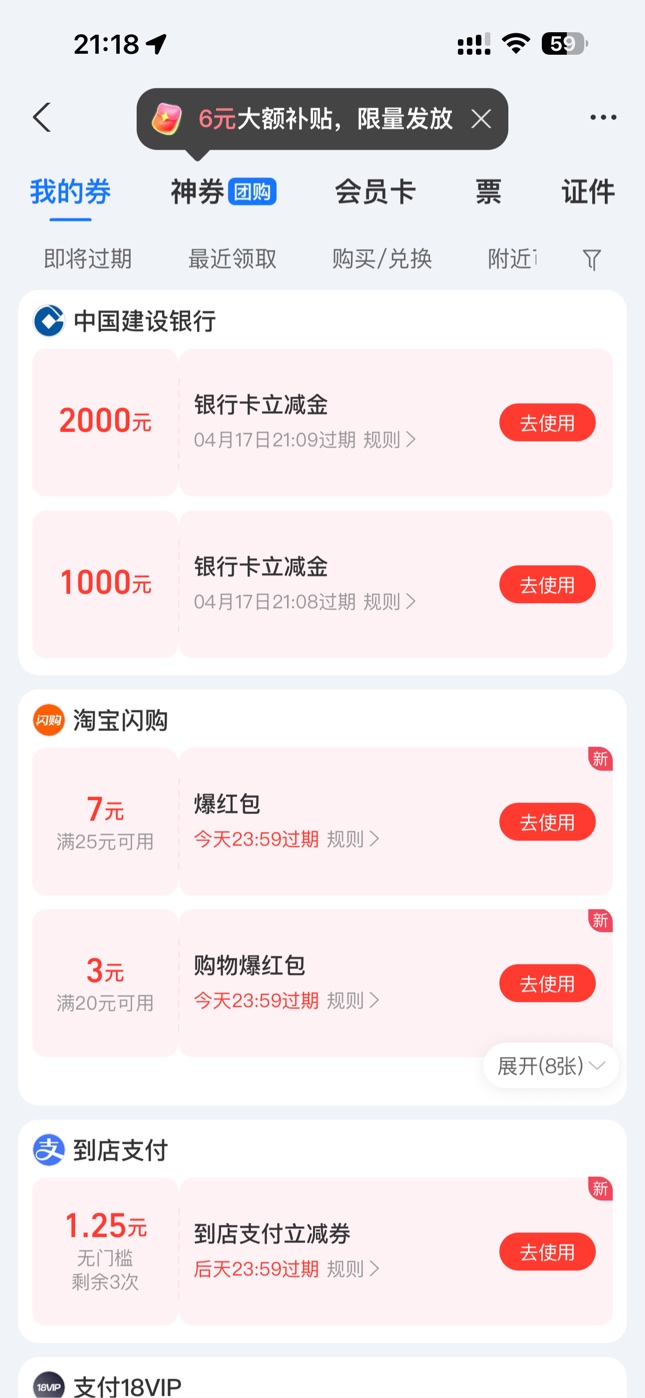The width and height of the screenshot is (645, 1398).
Task: Switch to the 神券 tab
Action: coord(222,192)
